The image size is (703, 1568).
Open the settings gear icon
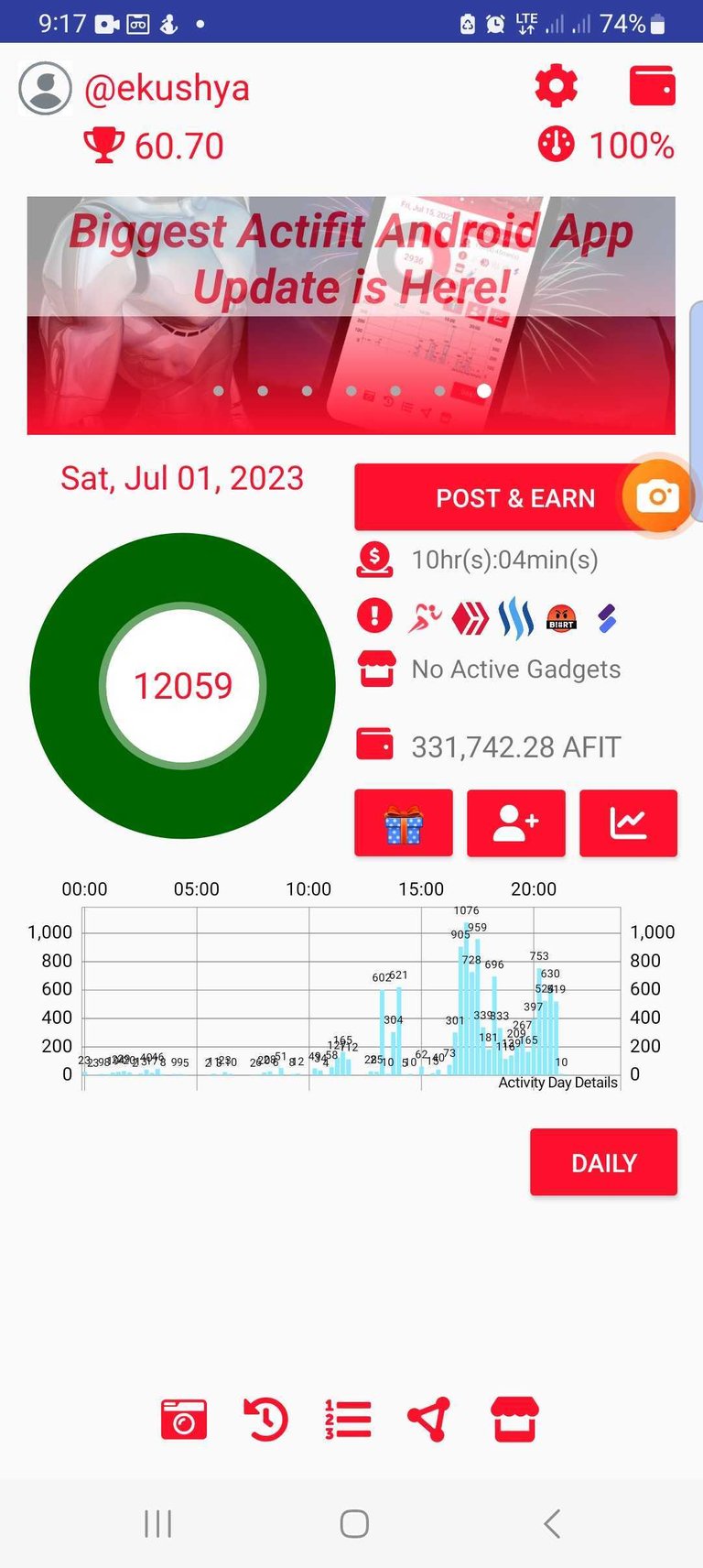pos(556,87)
